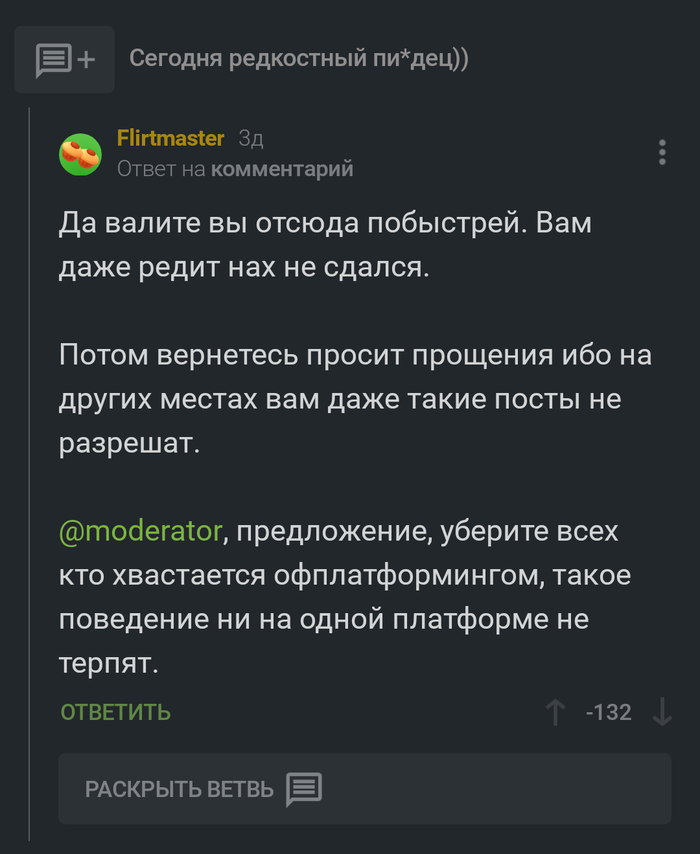The height and width of the screenshot is (854, 700).
Task: Open the comment overflow menu
Action: [x=662, y=153]
